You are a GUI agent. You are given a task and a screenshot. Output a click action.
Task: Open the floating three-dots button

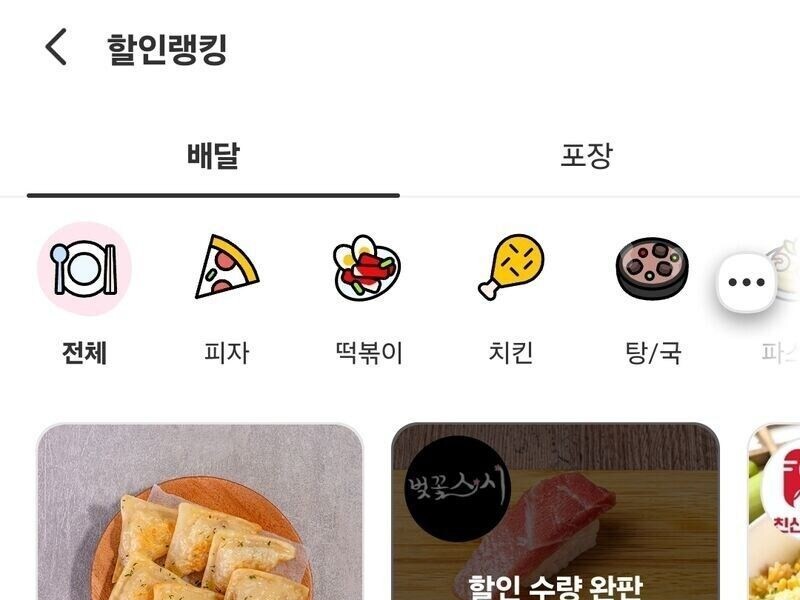click(x=746, y=283)
